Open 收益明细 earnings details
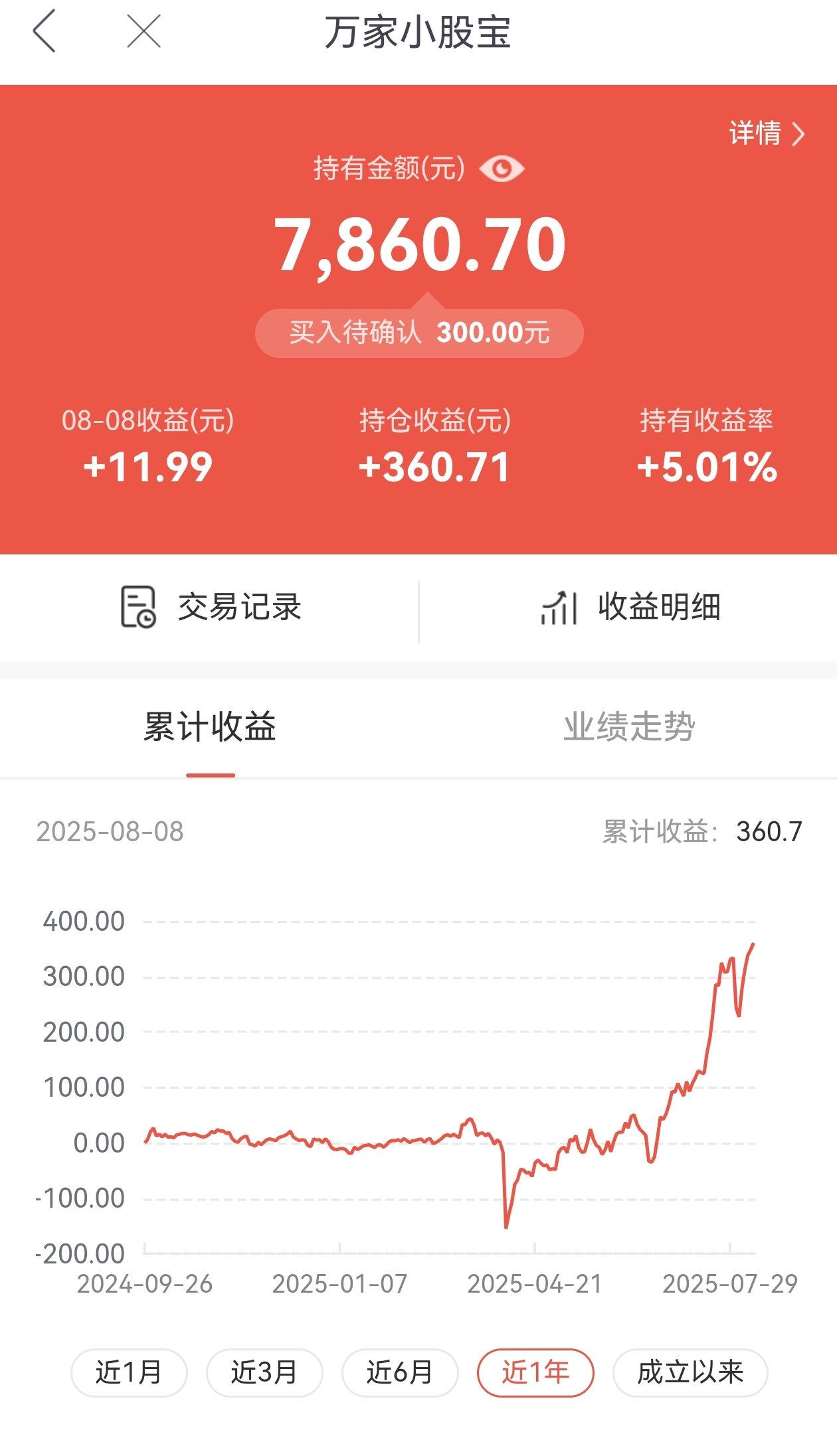The height and width of the screenshot is (1456, 837). 630,607
